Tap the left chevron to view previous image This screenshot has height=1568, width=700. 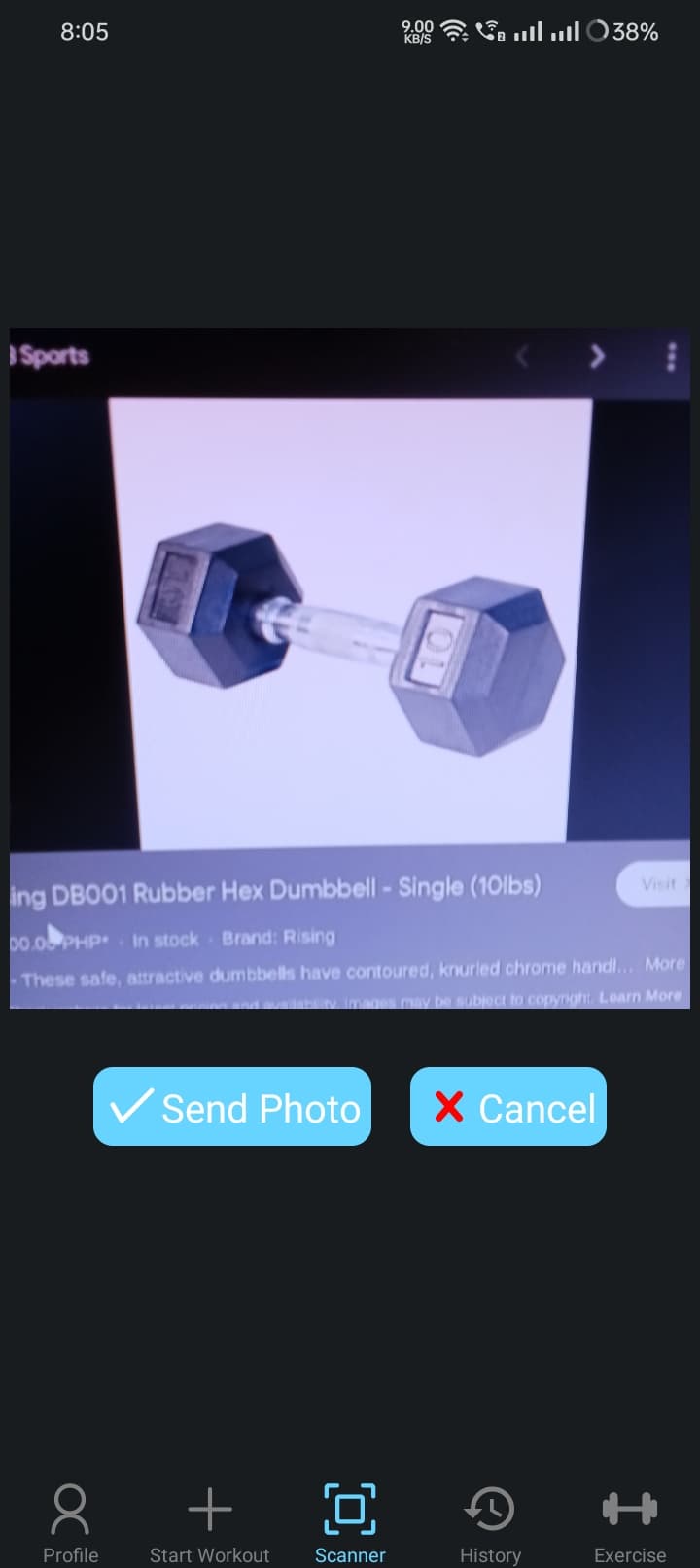click(x=523, y=358)
